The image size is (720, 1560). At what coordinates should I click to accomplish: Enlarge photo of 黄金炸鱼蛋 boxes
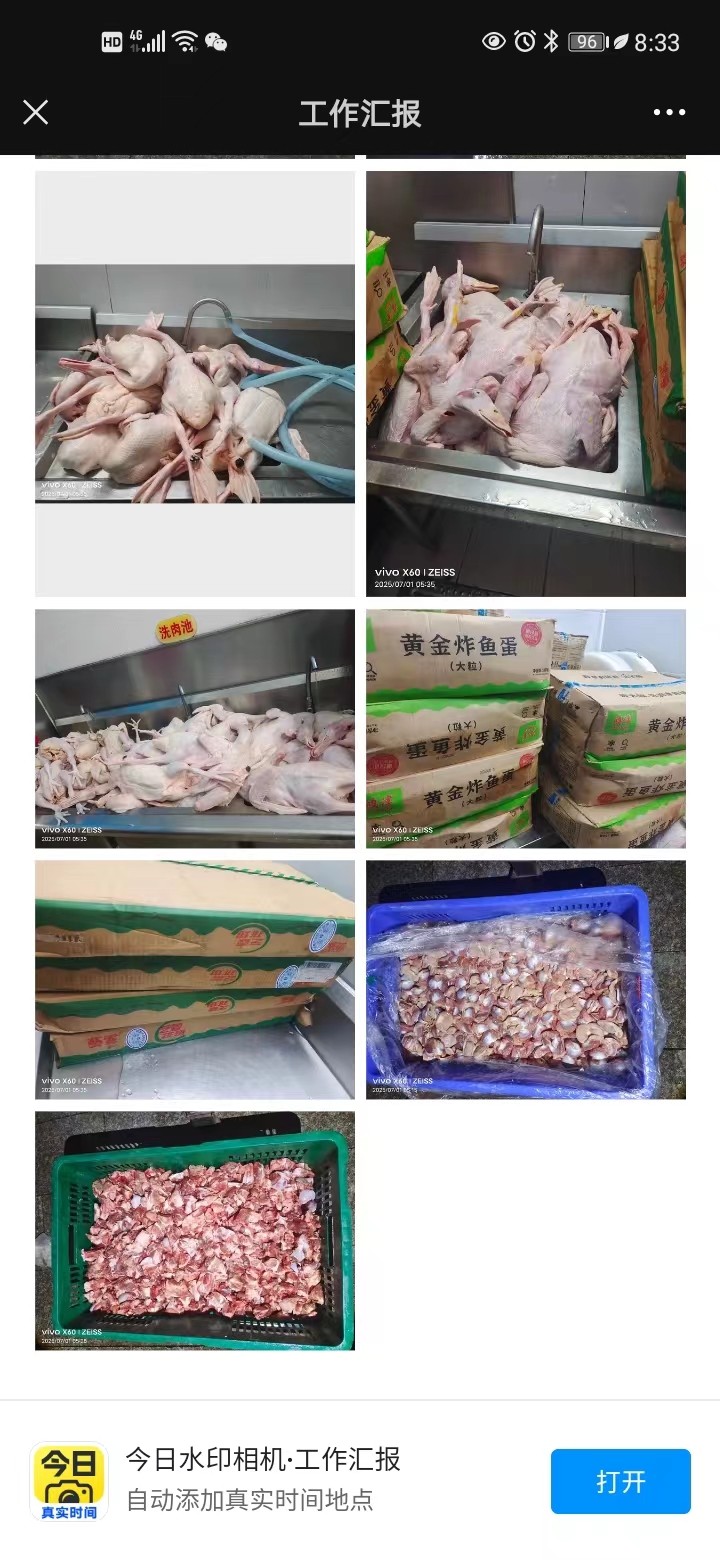click(525, 728)
